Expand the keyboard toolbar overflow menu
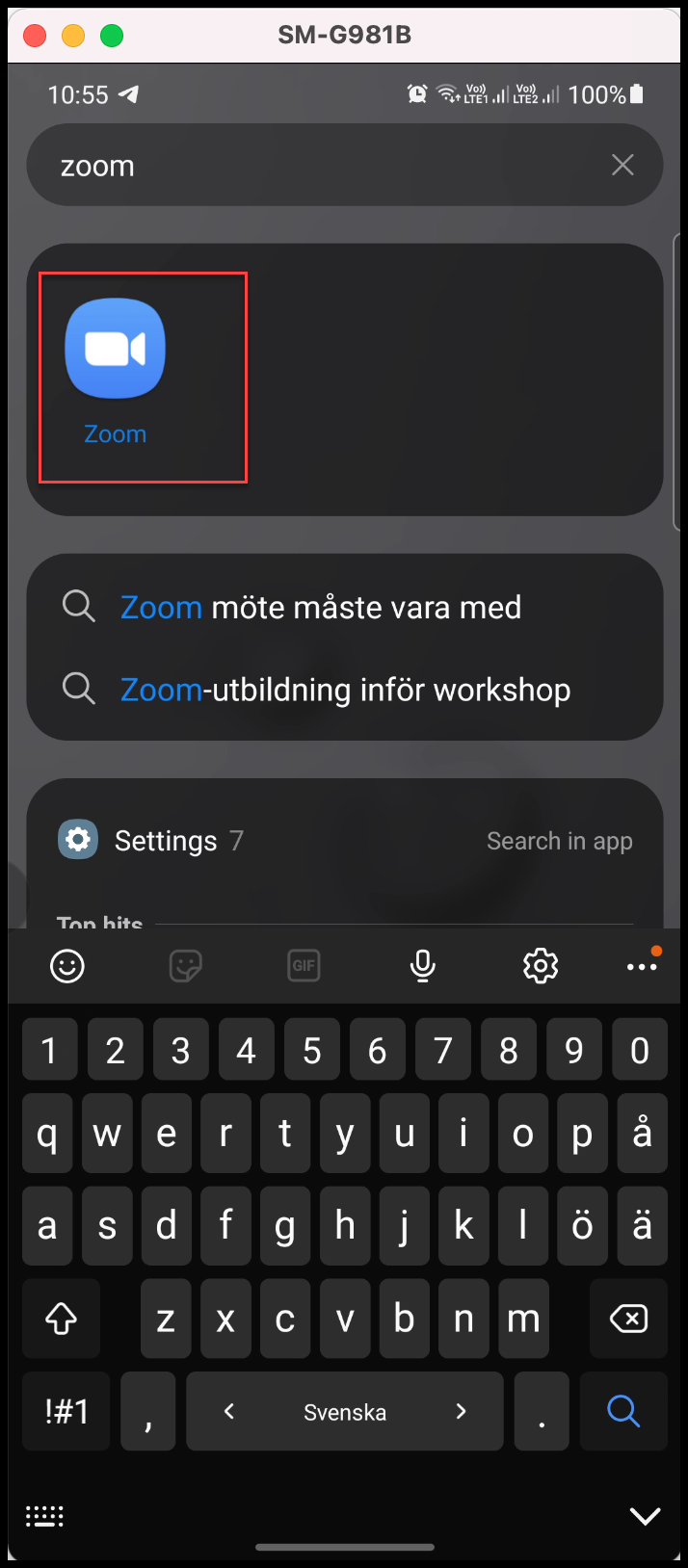 pyautogui.click(x=642, y=965)
